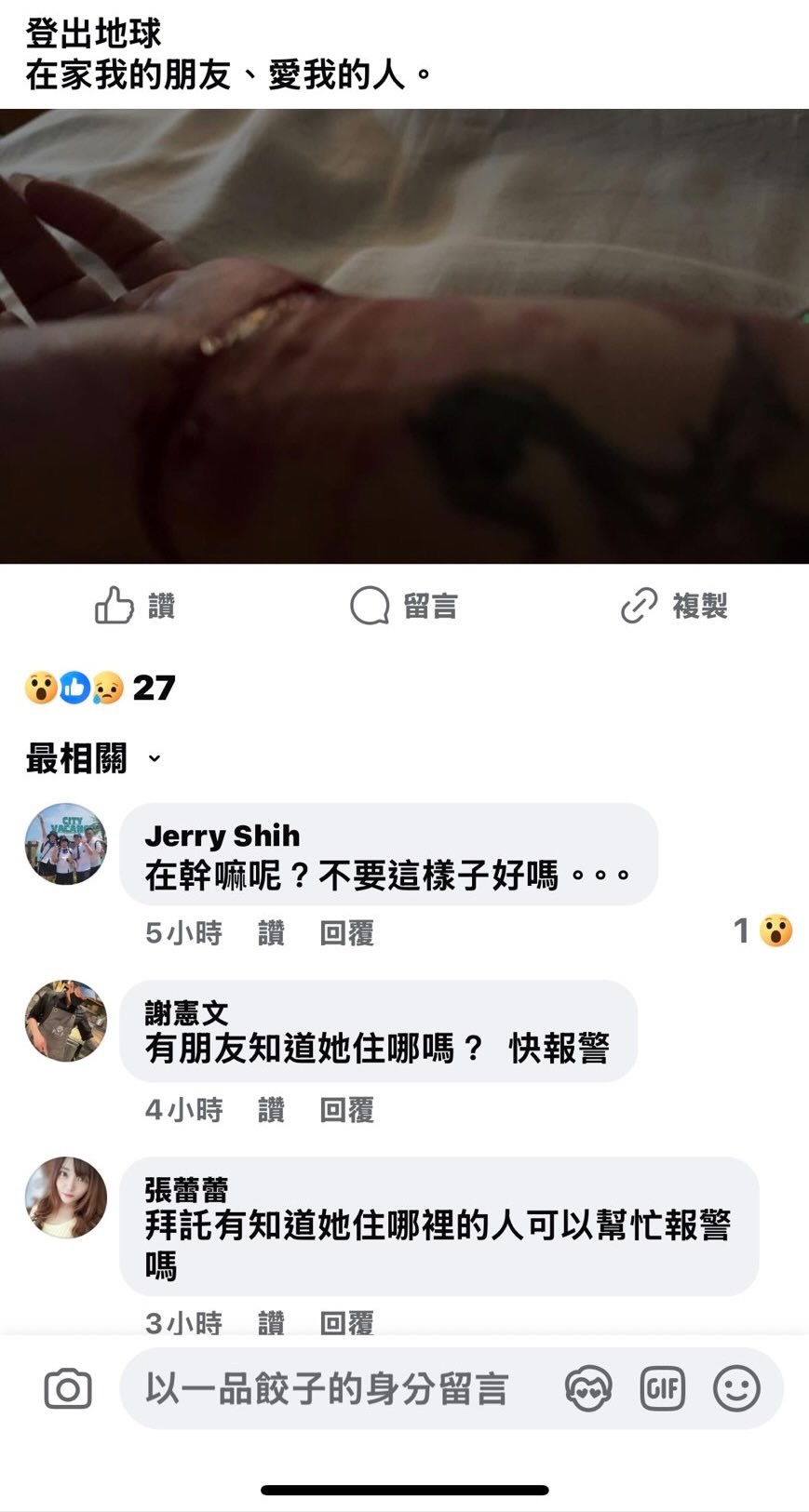Screen dimensions: 809x1512
Task: Open the camera to attach a photo
Action: (x=68, y=1389)
